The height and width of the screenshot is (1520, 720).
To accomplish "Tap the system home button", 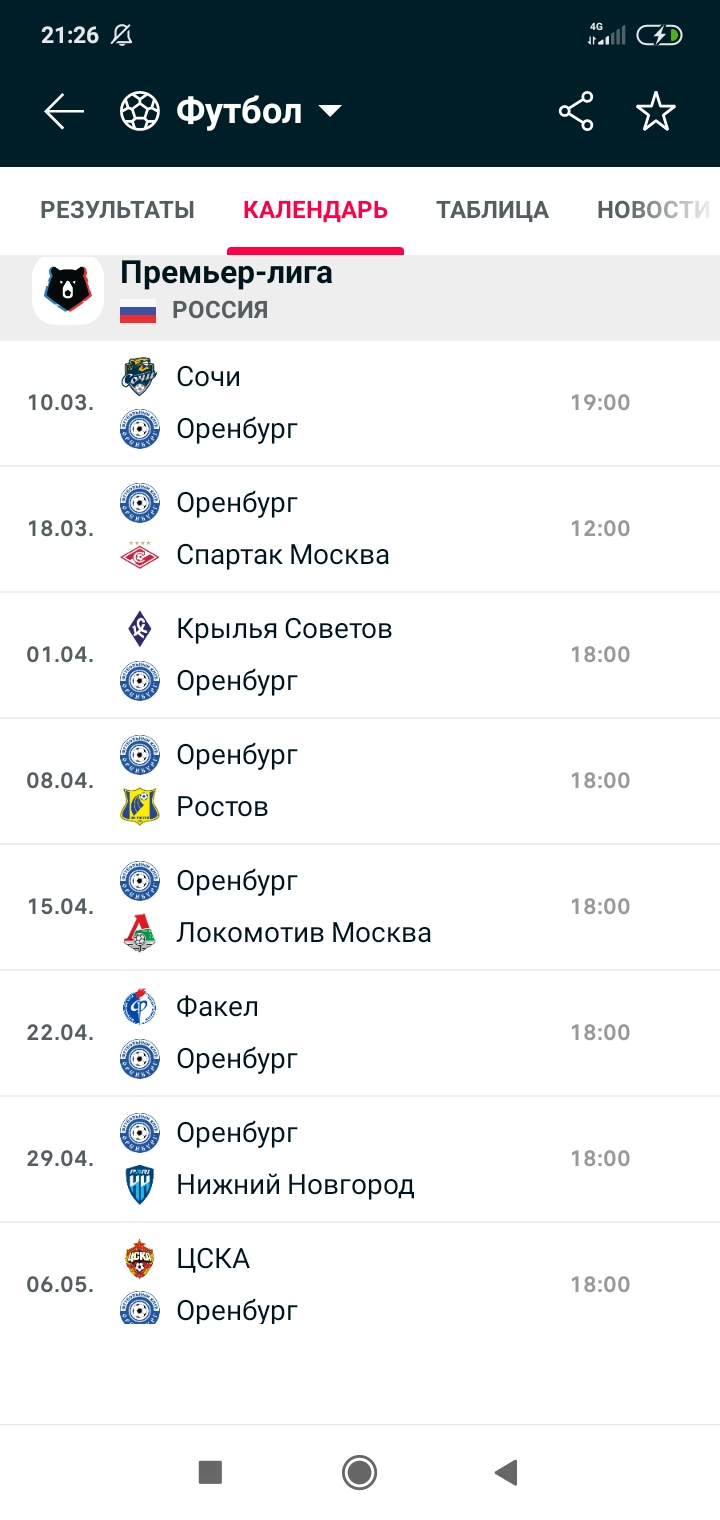I will coord(359,1472).
